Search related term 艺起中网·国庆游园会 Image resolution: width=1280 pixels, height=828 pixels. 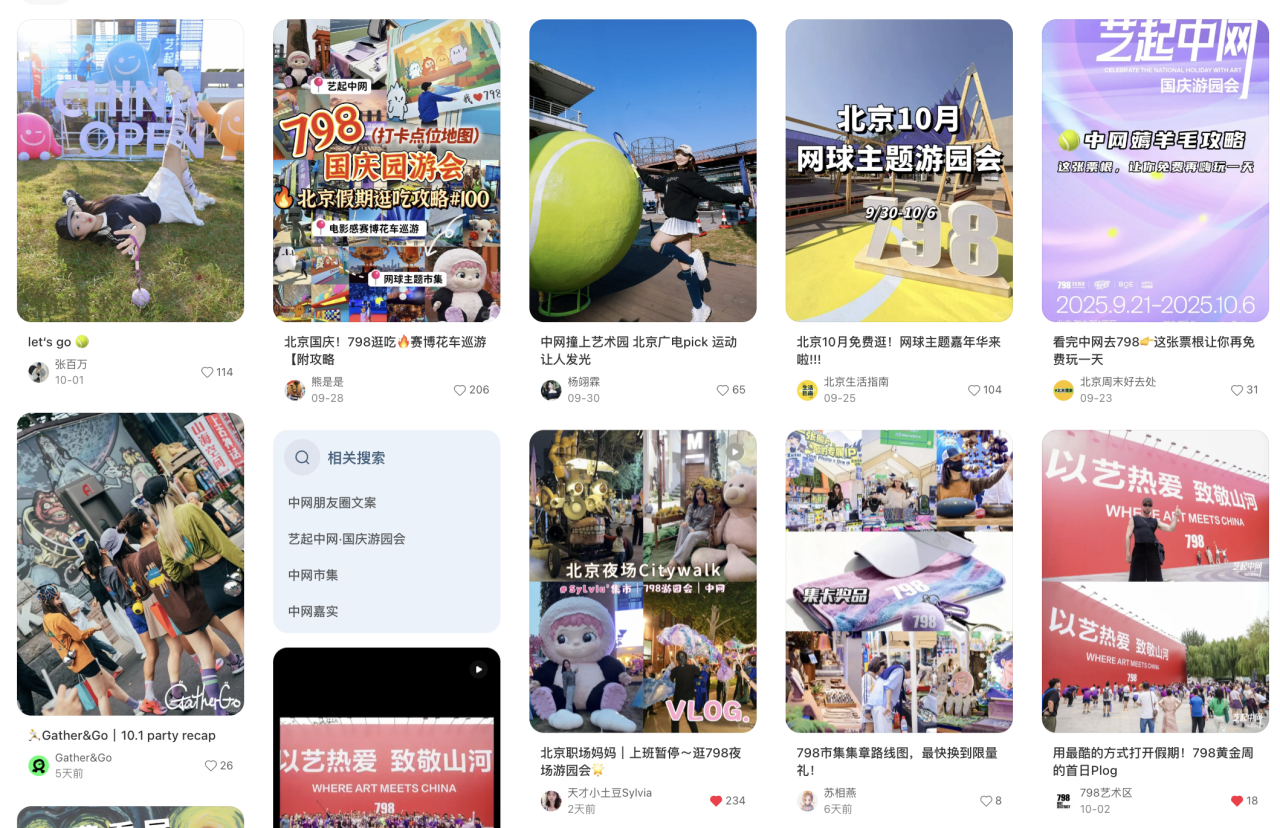pyautogui.click(x=347, y=539)
